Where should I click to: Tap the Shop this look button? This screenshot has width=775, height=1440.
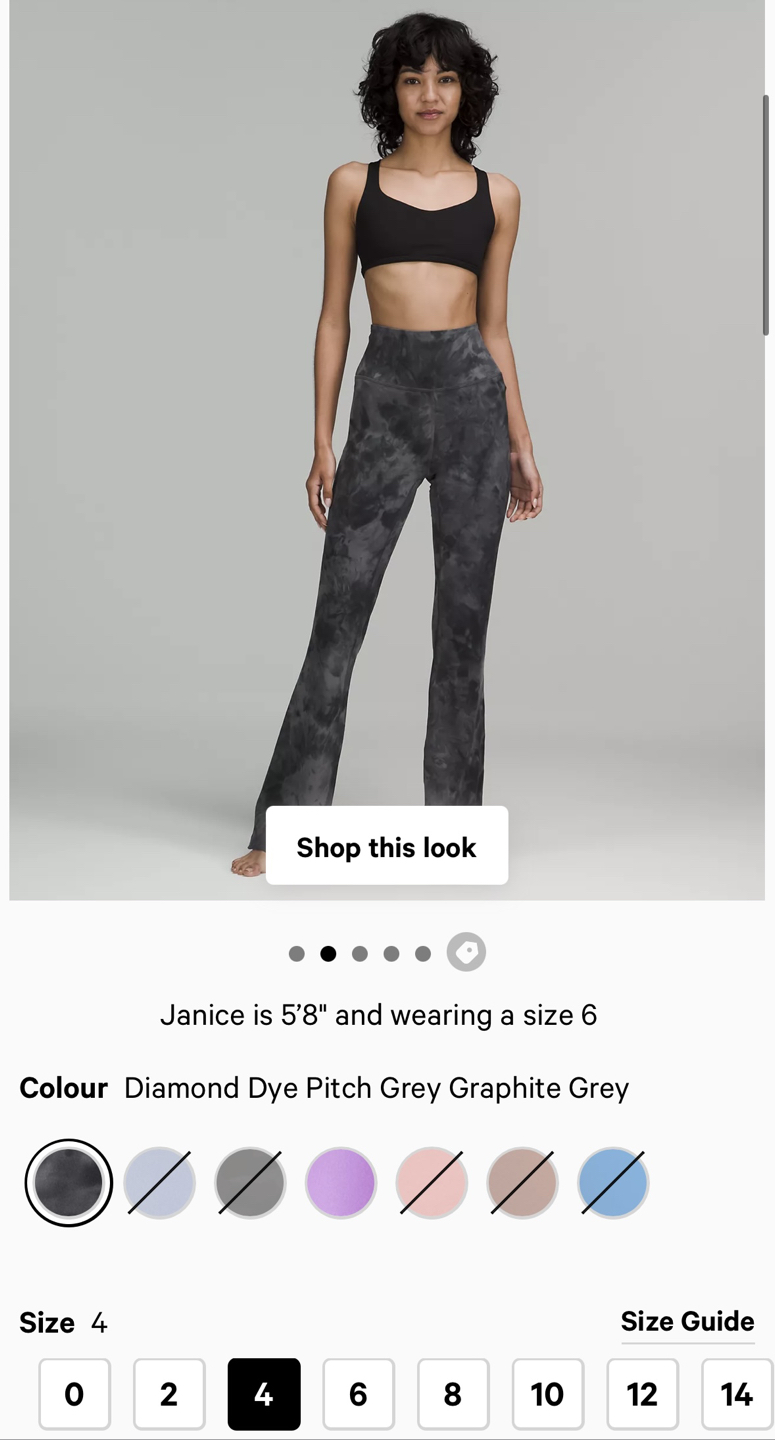[387, 846]
